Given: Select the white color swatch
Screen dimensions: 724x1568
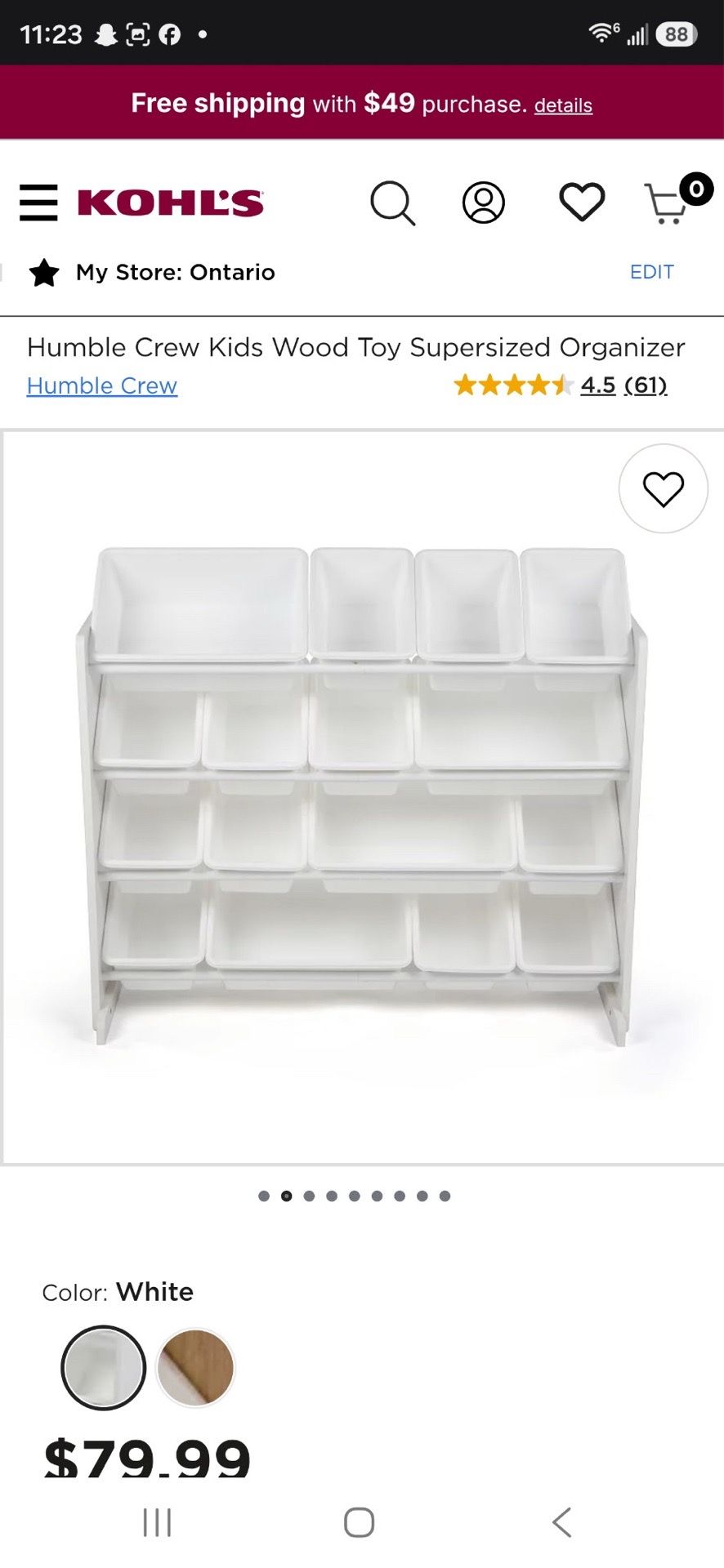Looking at the screenshot, I should [x=104, y=1368].
